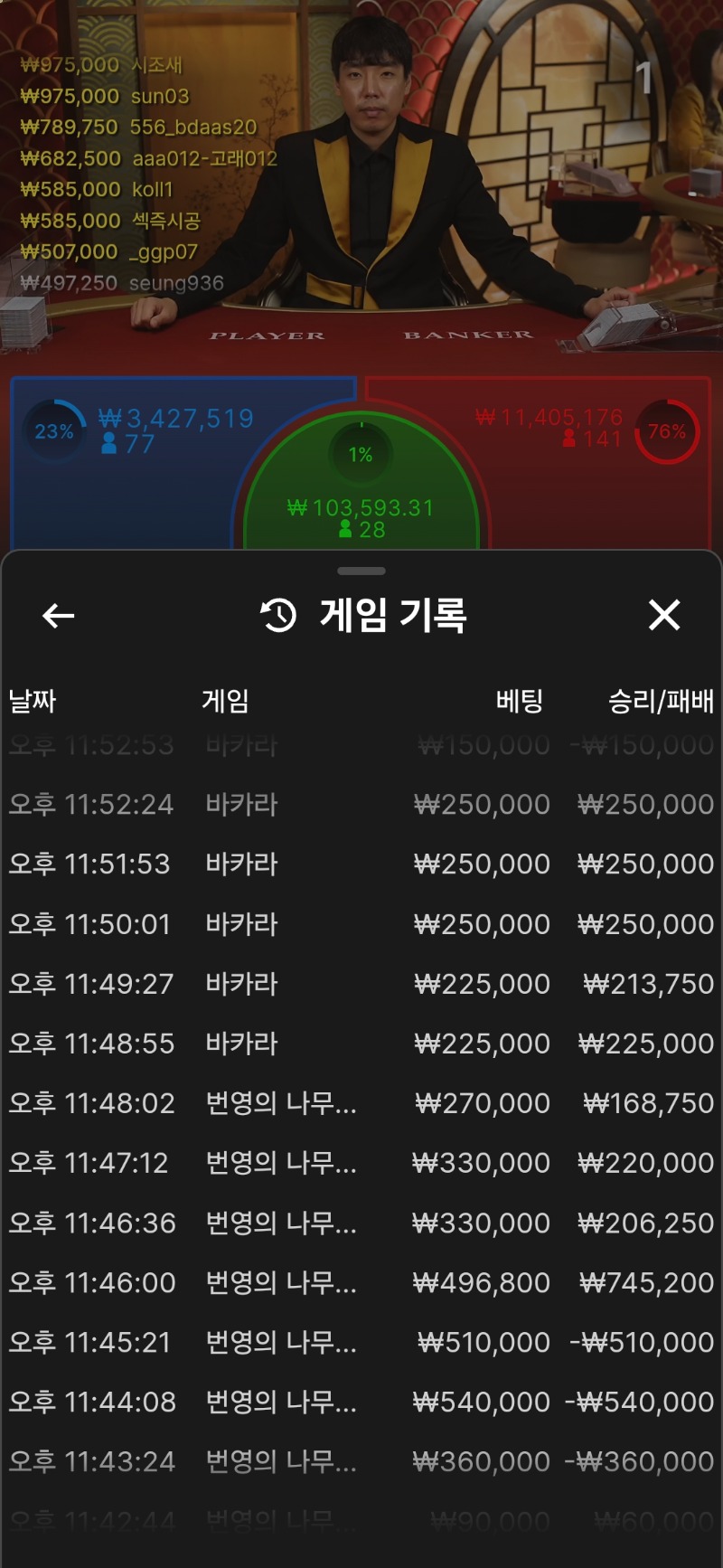Viewport: 723px width, 1568px height.
Task: Open the 오후 11:51:53 바카라 record
Action: tap(361, 864)
